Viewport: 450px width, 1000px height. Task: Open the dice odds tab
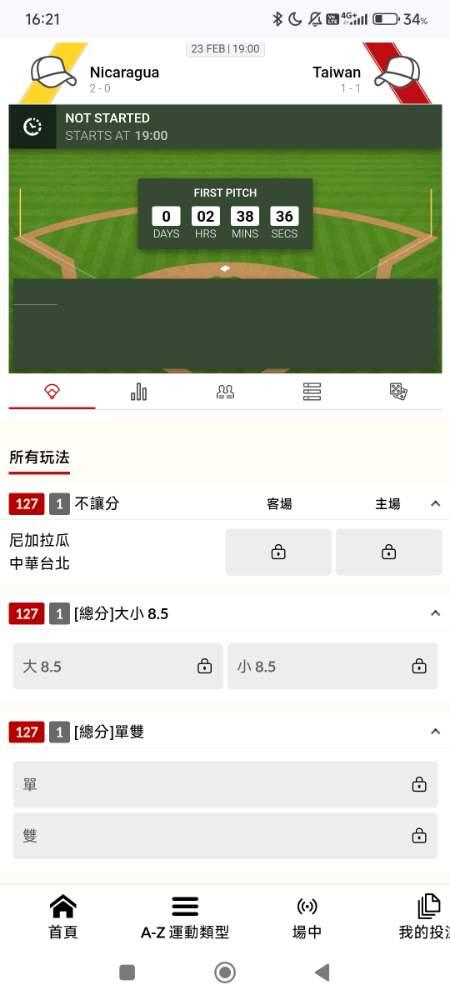[x=398, y=392]
